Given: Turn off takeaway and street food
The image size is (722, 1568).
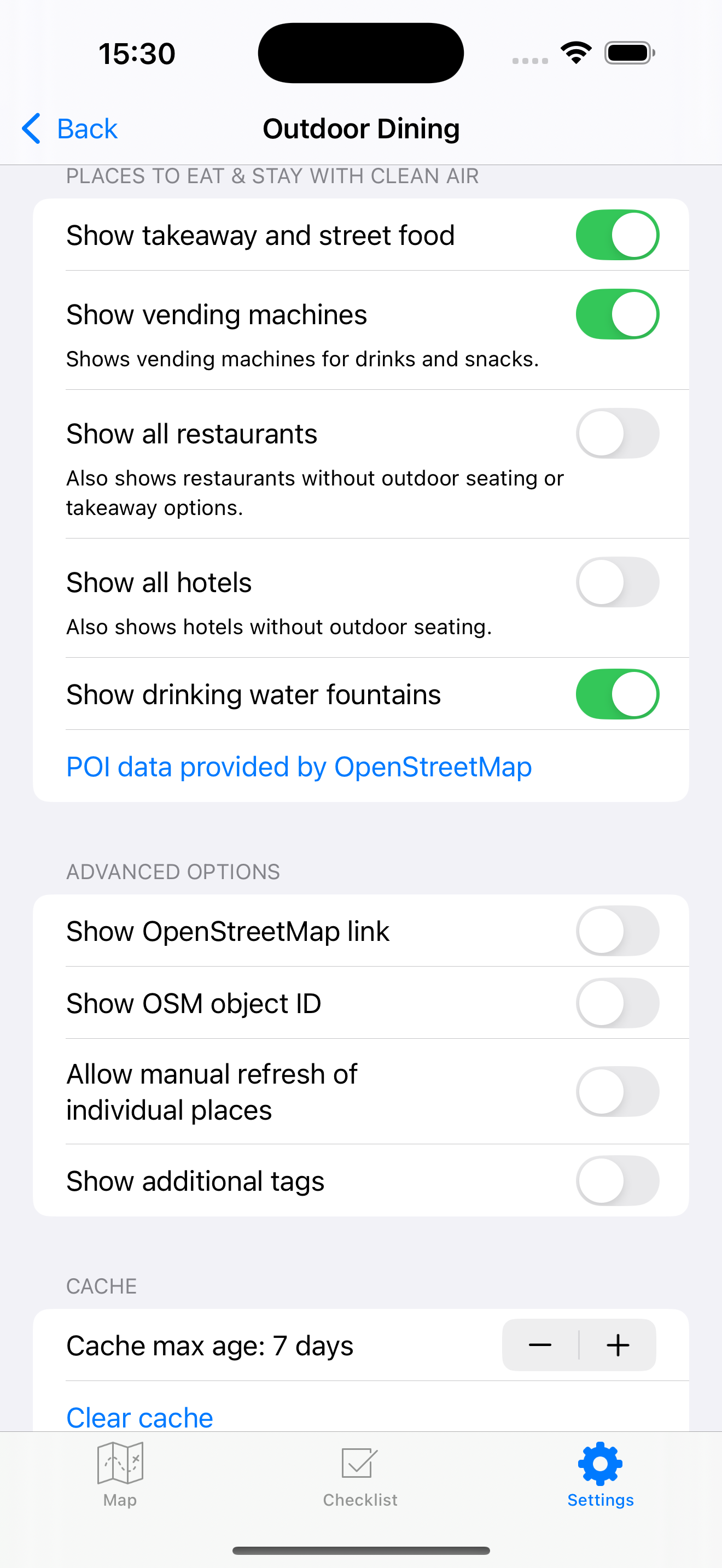Looking at the screenshot, I should pyautogui.click(x=616, y=235).
